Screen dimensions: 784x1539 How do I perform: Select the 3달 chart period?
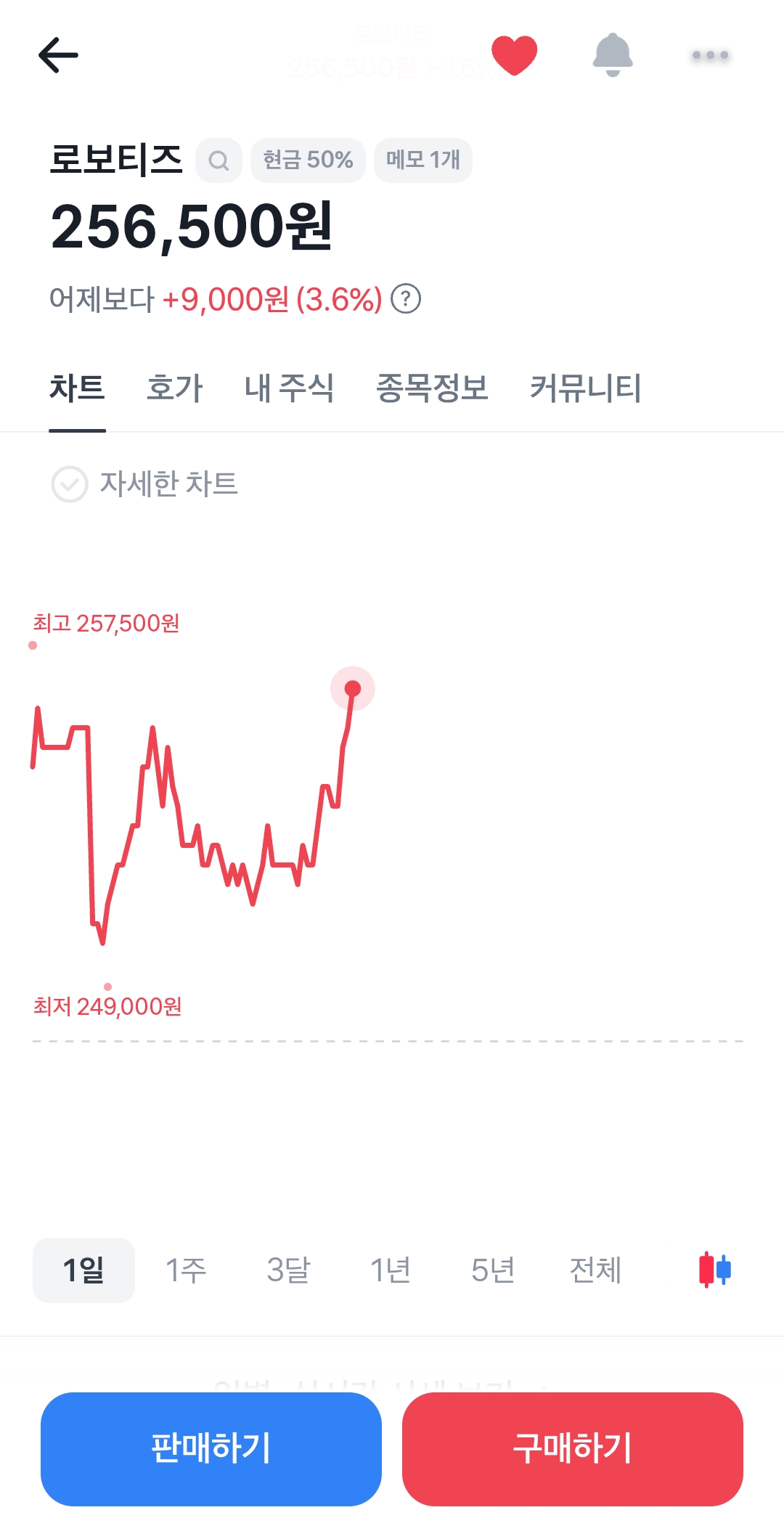click(x=288, y=1270)
